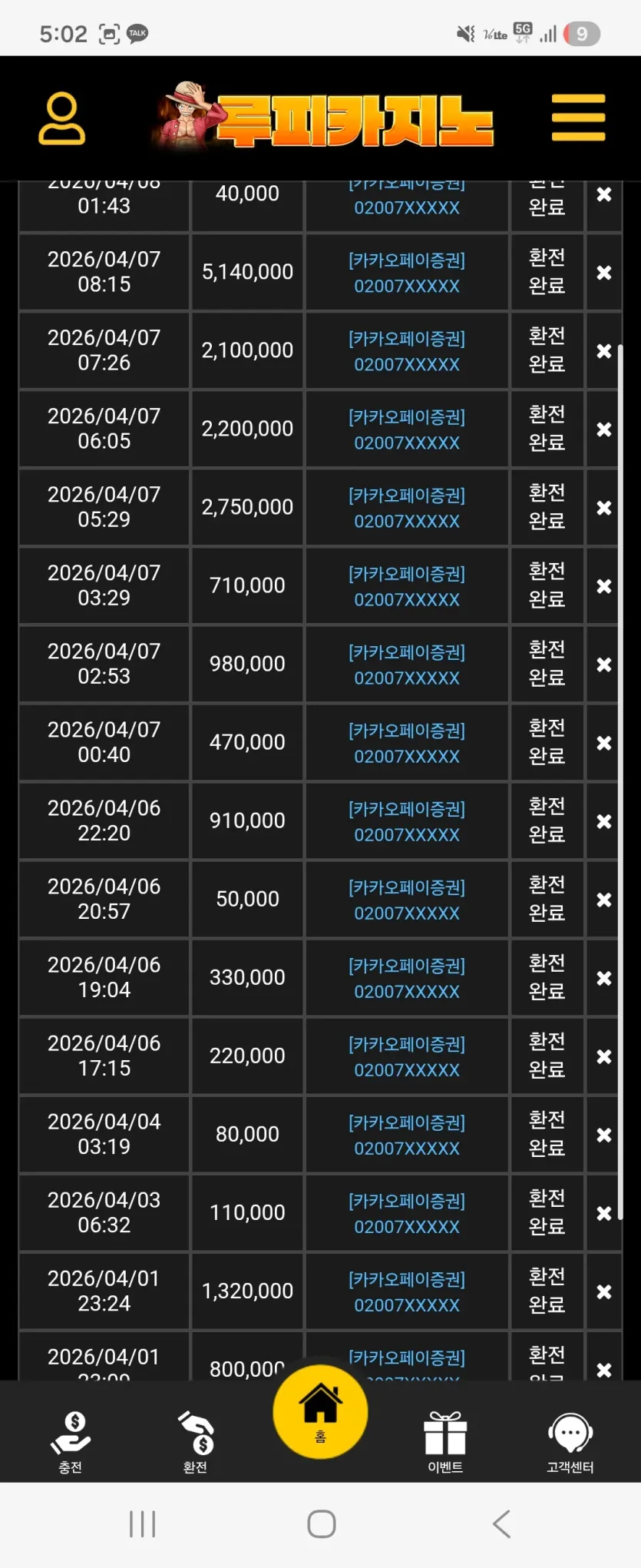The height and width of the screenshot is (1568, 641).
Task: Delete the 1,320,000 withdrawal record
Action: click(604, 1291)
